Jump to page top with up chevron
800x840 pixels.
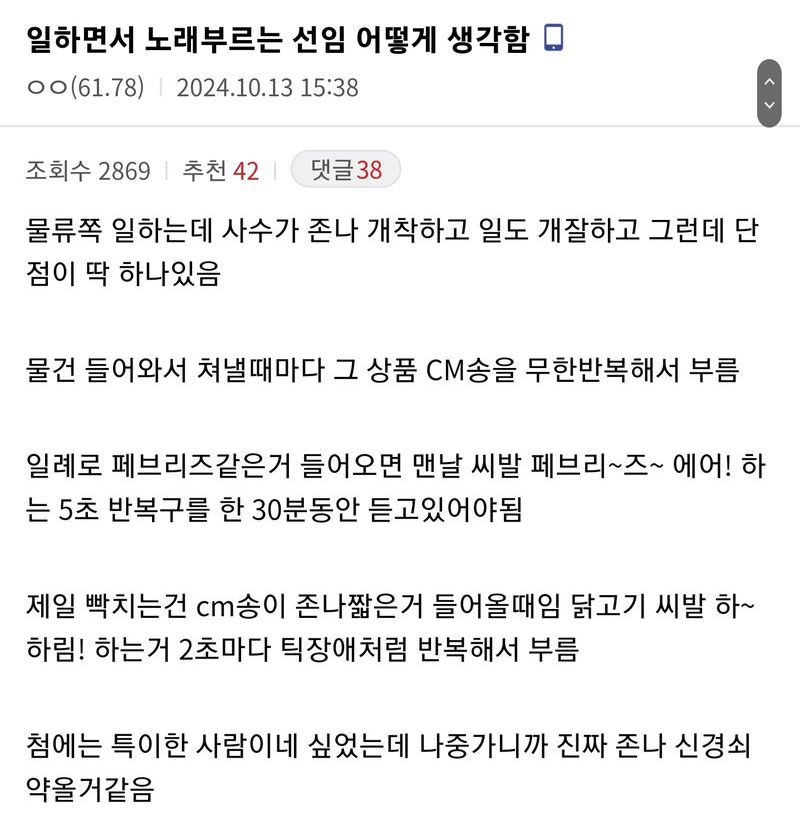768,81
